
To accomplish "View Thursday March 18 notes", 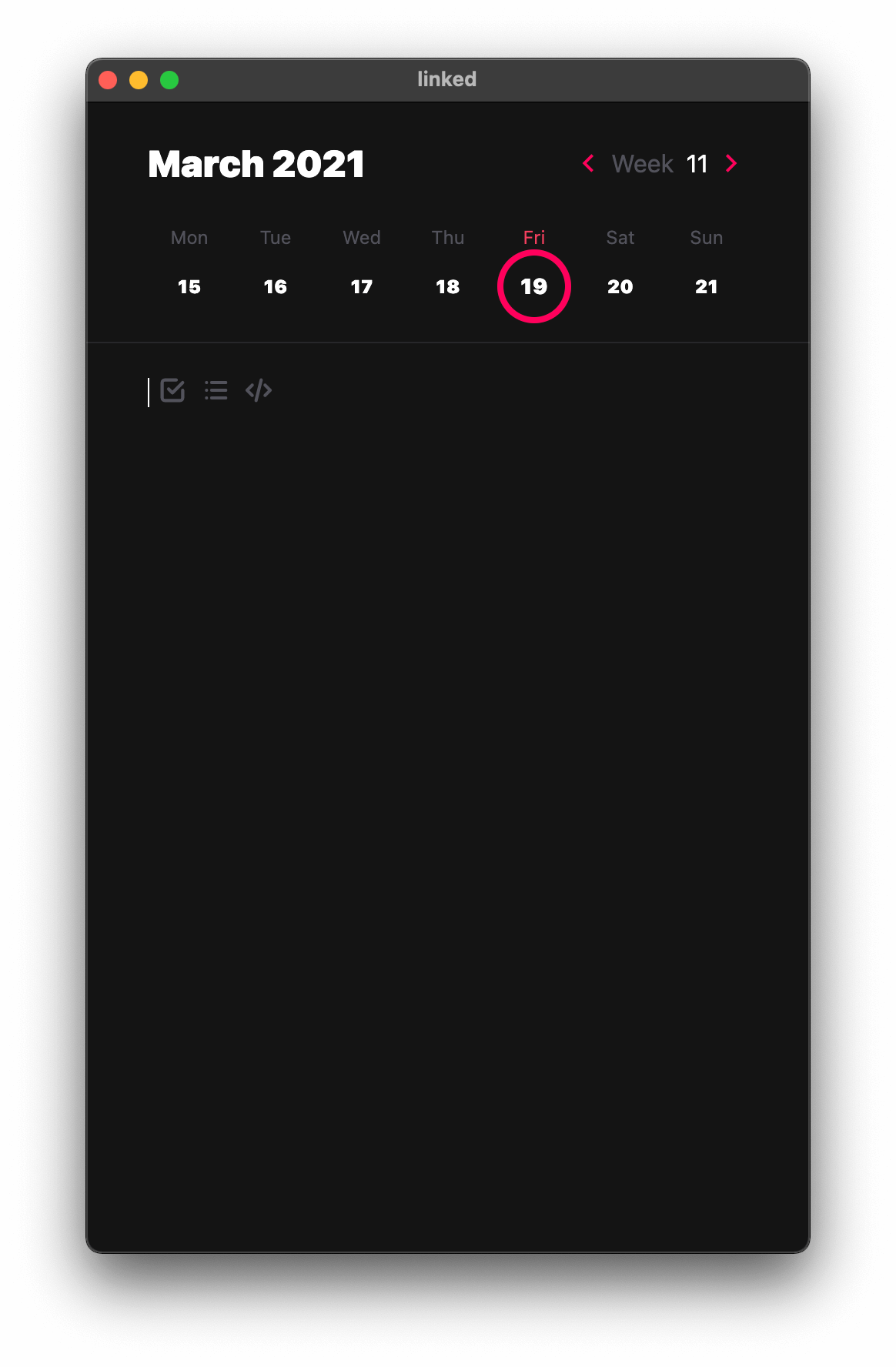I will (x=448, y=286).
